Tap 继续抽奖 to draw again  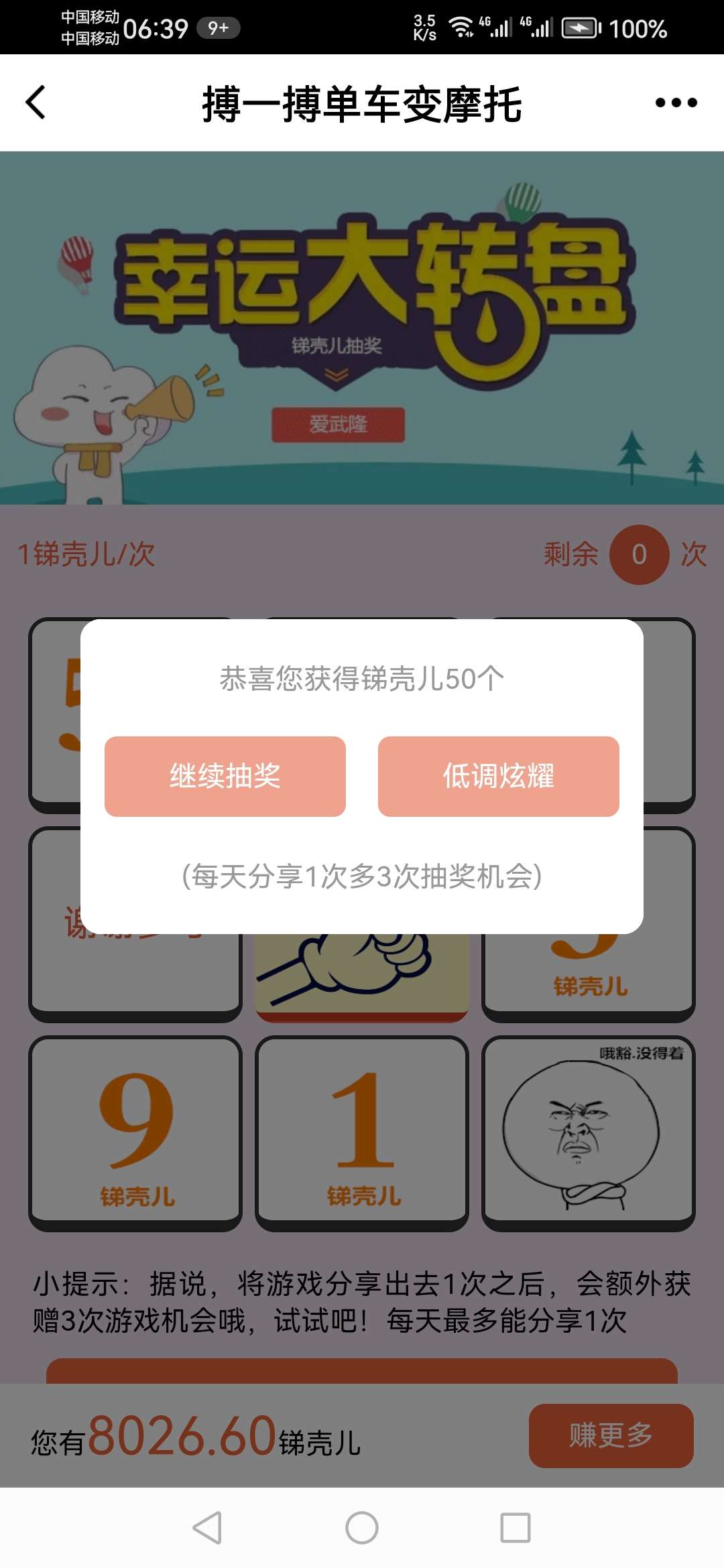[225, 776]
